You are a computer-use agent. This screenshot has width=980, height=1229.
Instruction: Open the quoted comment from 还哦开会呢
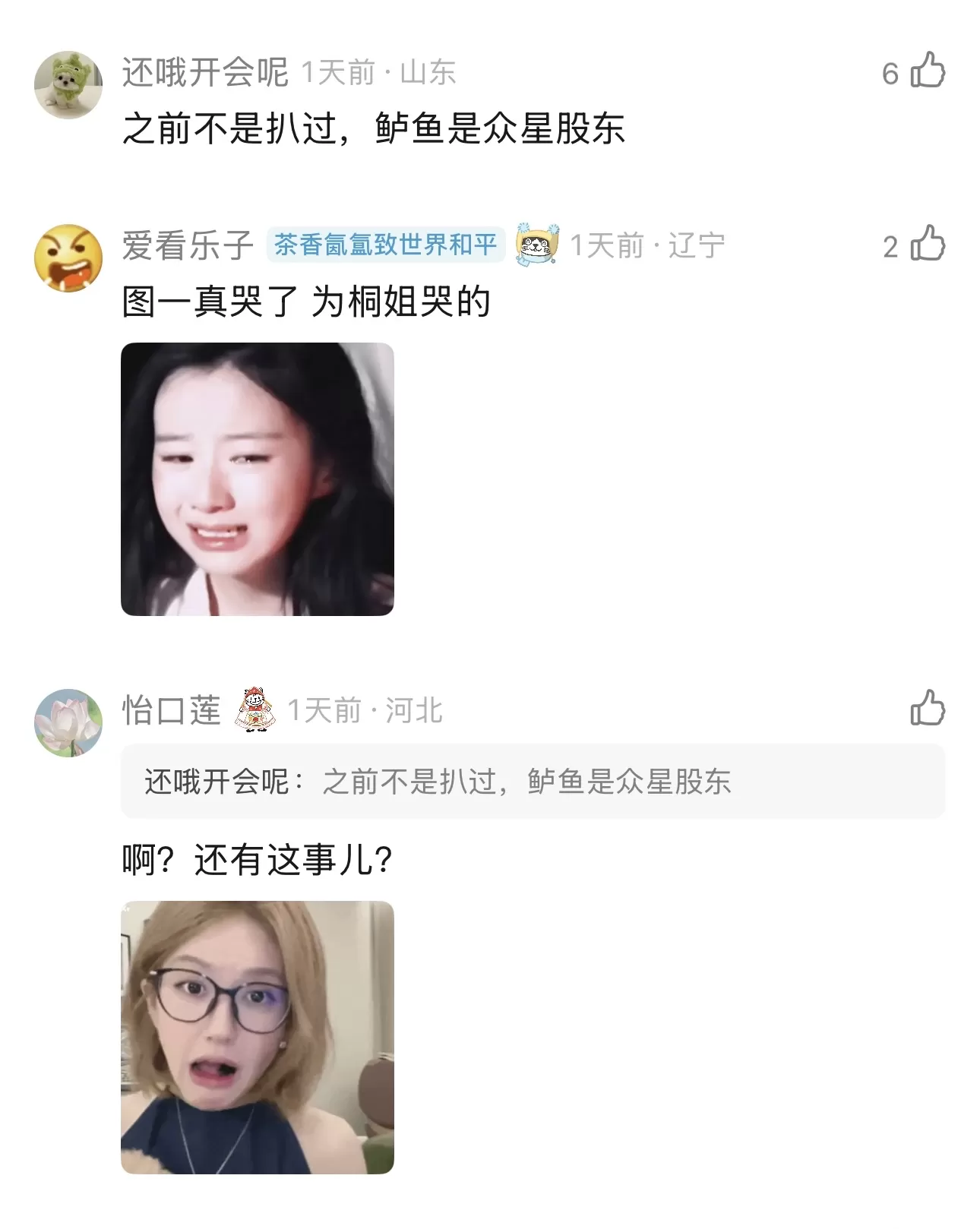click(532, 781)
